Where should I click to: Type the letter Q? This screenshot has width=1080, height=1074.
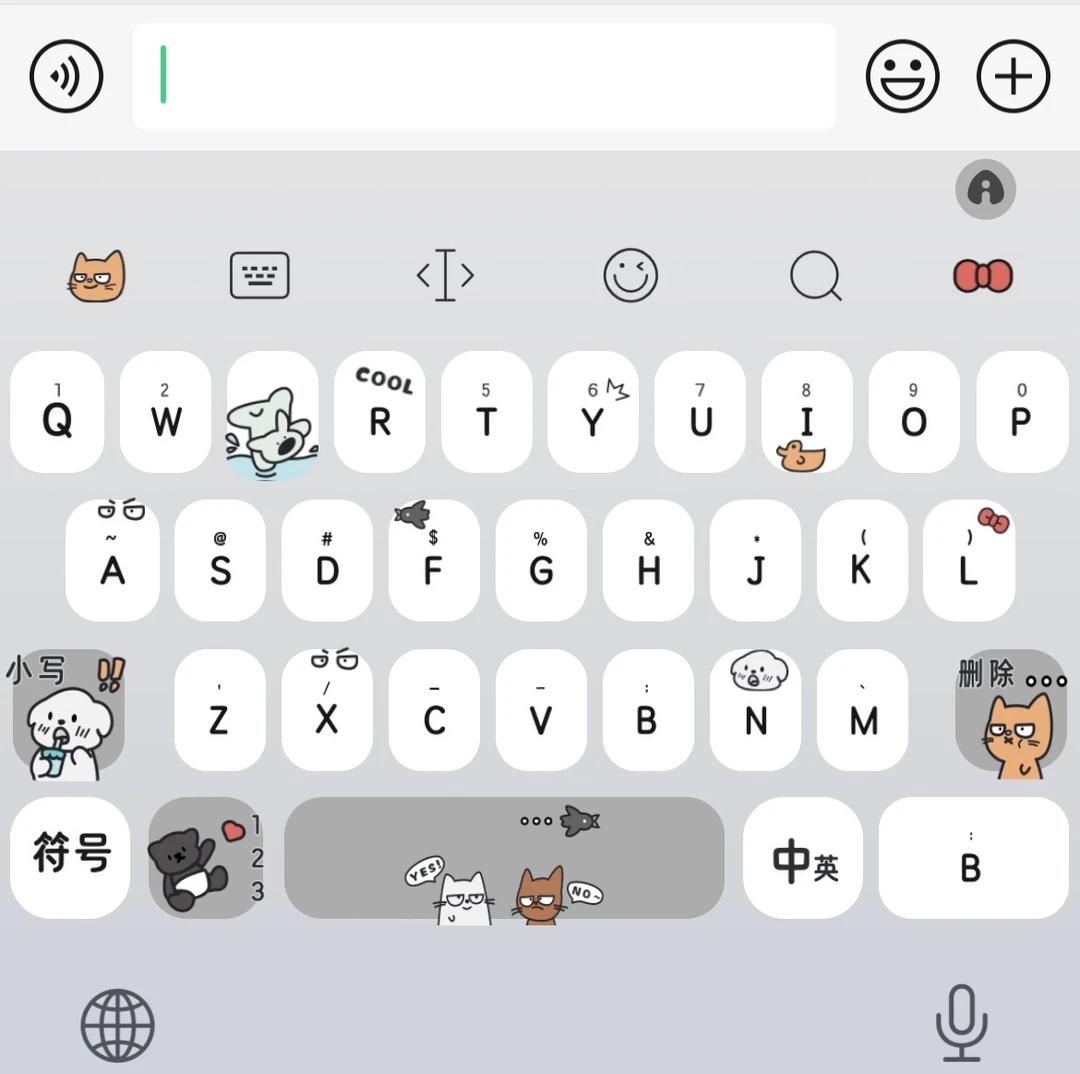coord(57,412)
